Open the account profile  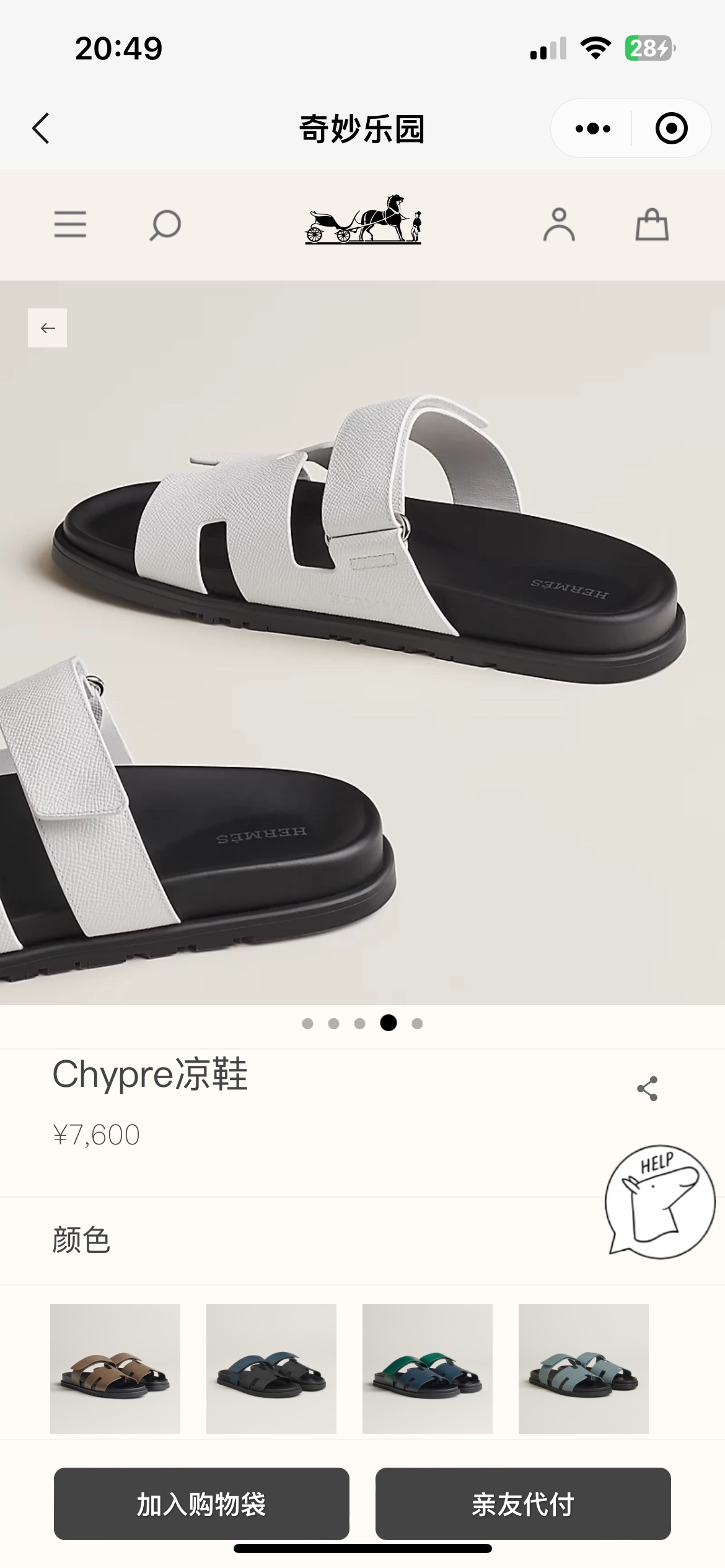(x=559, y=224)
